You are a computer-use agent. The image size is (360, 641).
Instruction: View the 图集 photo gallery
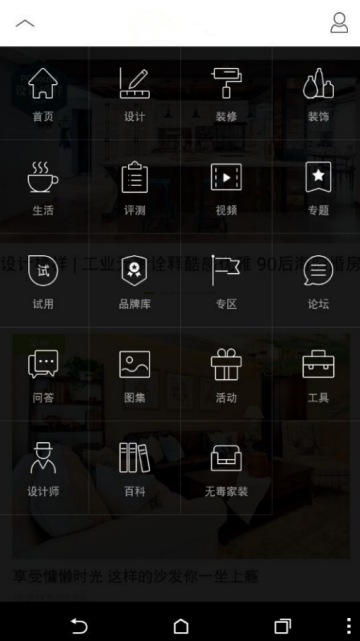click(135, 375)
